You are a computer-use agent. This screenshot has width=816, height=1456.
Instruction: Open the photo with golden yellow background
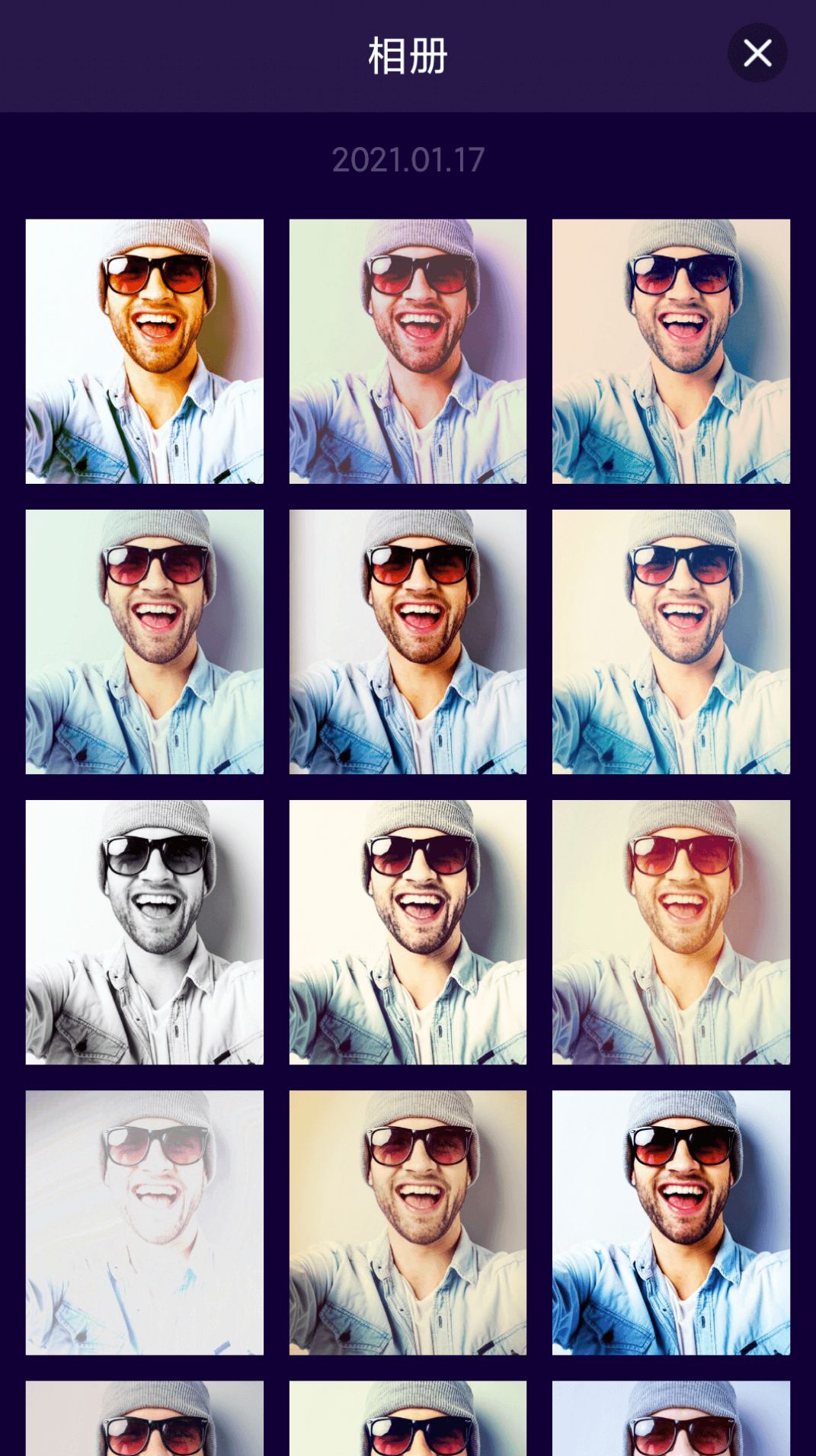pyautogui.click(x=408, y=1221)
